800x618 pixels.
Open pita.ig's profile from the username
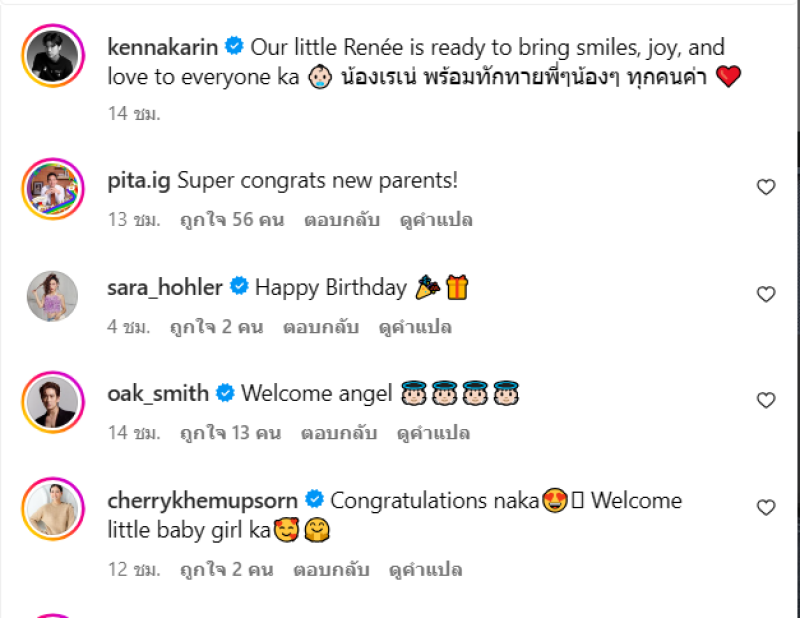[x=139, y=181]
